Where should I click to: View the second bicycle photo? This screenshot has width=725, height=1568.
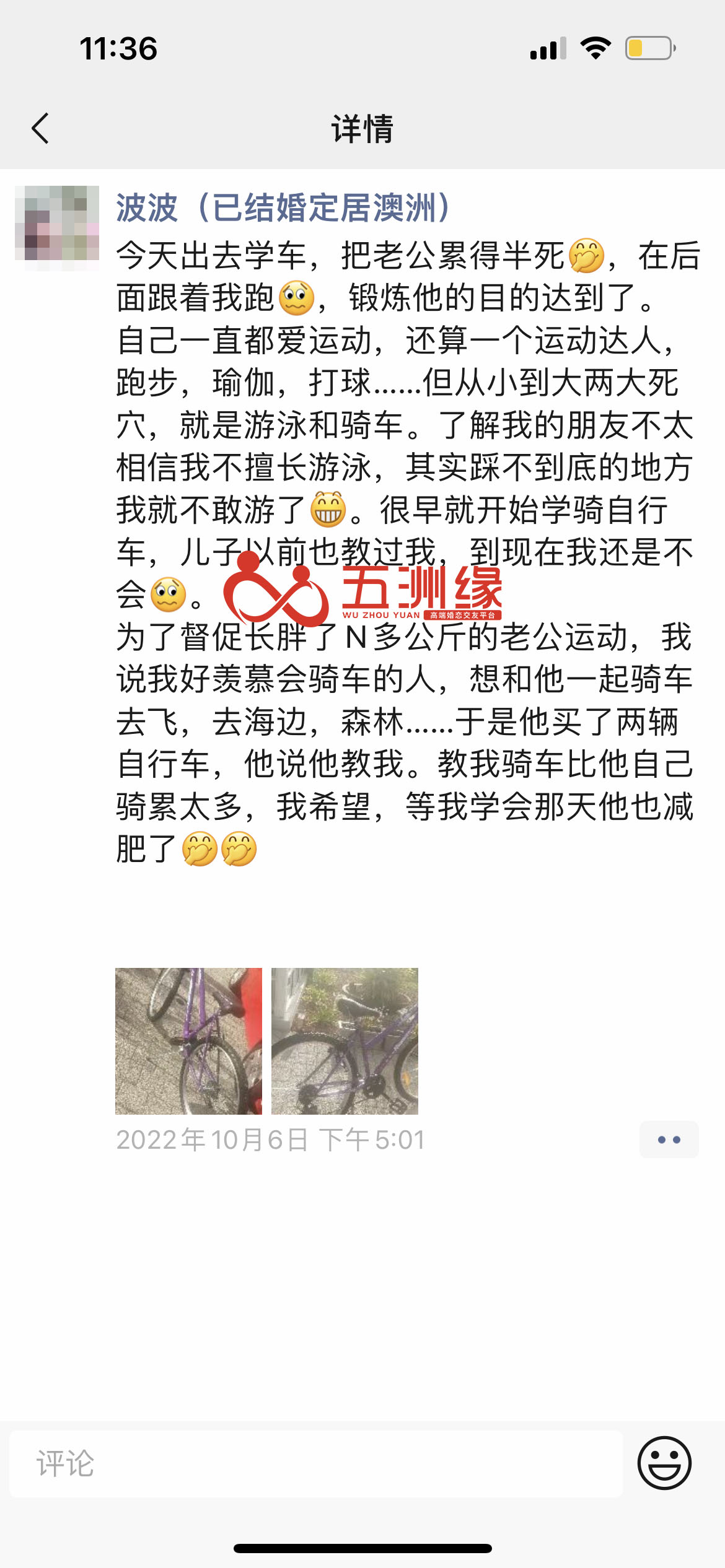(345, 1041)
